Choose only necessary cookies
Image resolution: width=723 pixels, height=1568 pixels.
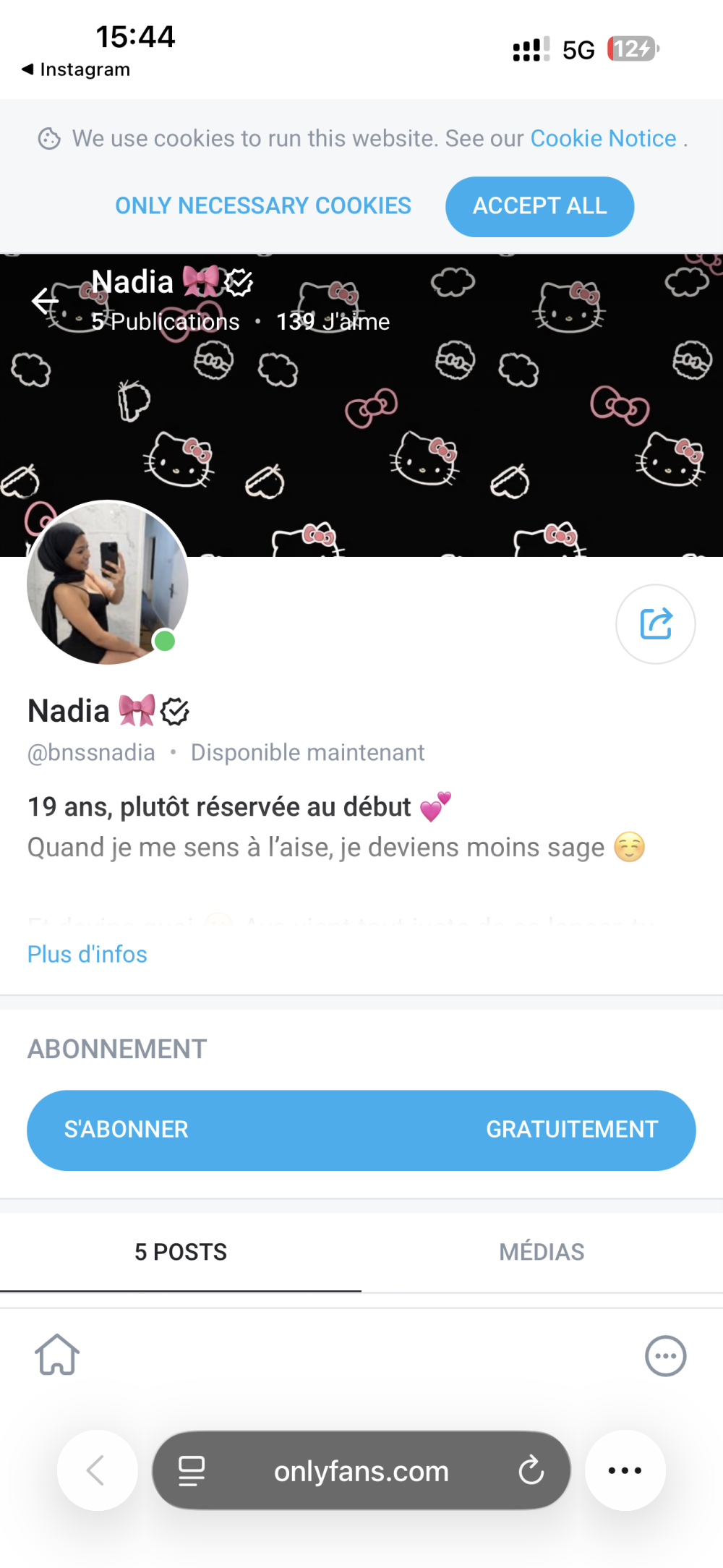(x=263, y=206)
